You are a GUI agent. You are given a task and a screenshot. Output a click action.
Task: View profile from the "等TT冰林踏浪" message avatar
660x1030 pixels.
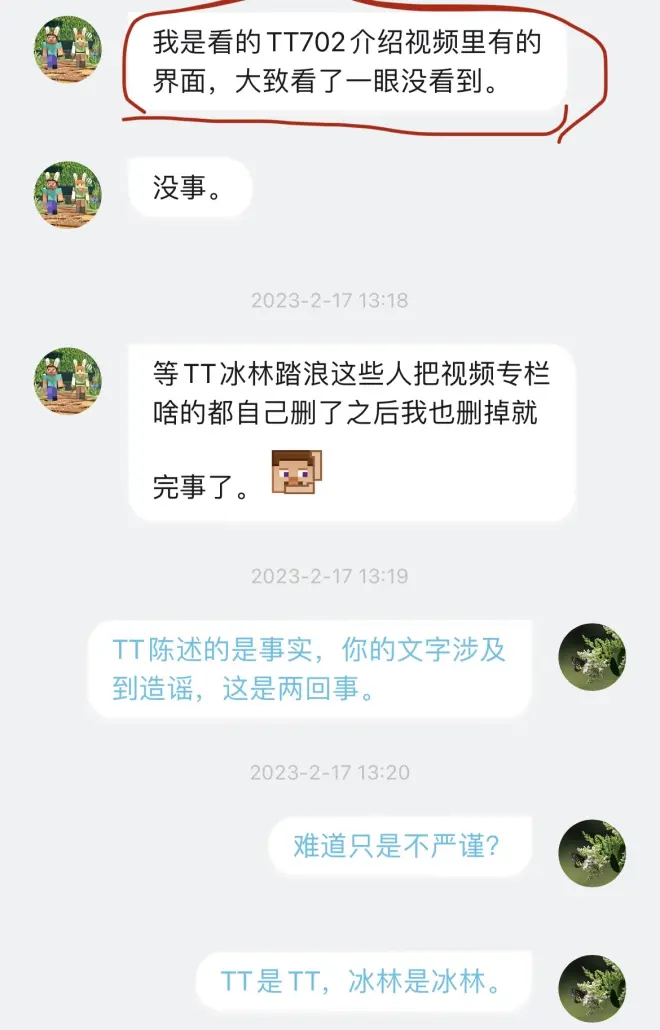coord(68,381)
